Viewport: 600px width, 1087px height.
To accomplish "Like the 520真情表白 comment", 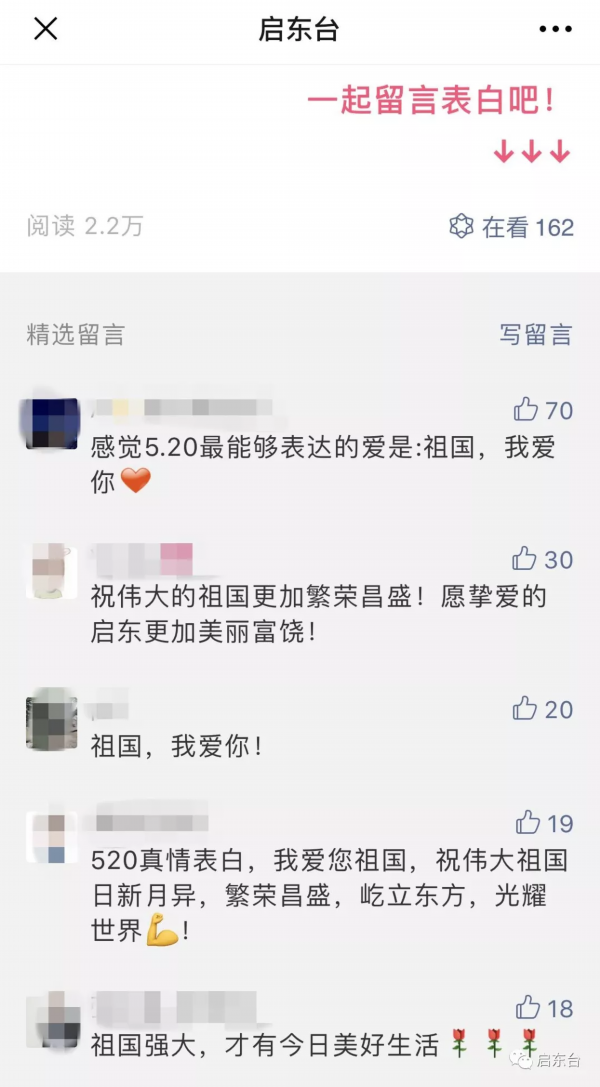I will tap(527, 823).
